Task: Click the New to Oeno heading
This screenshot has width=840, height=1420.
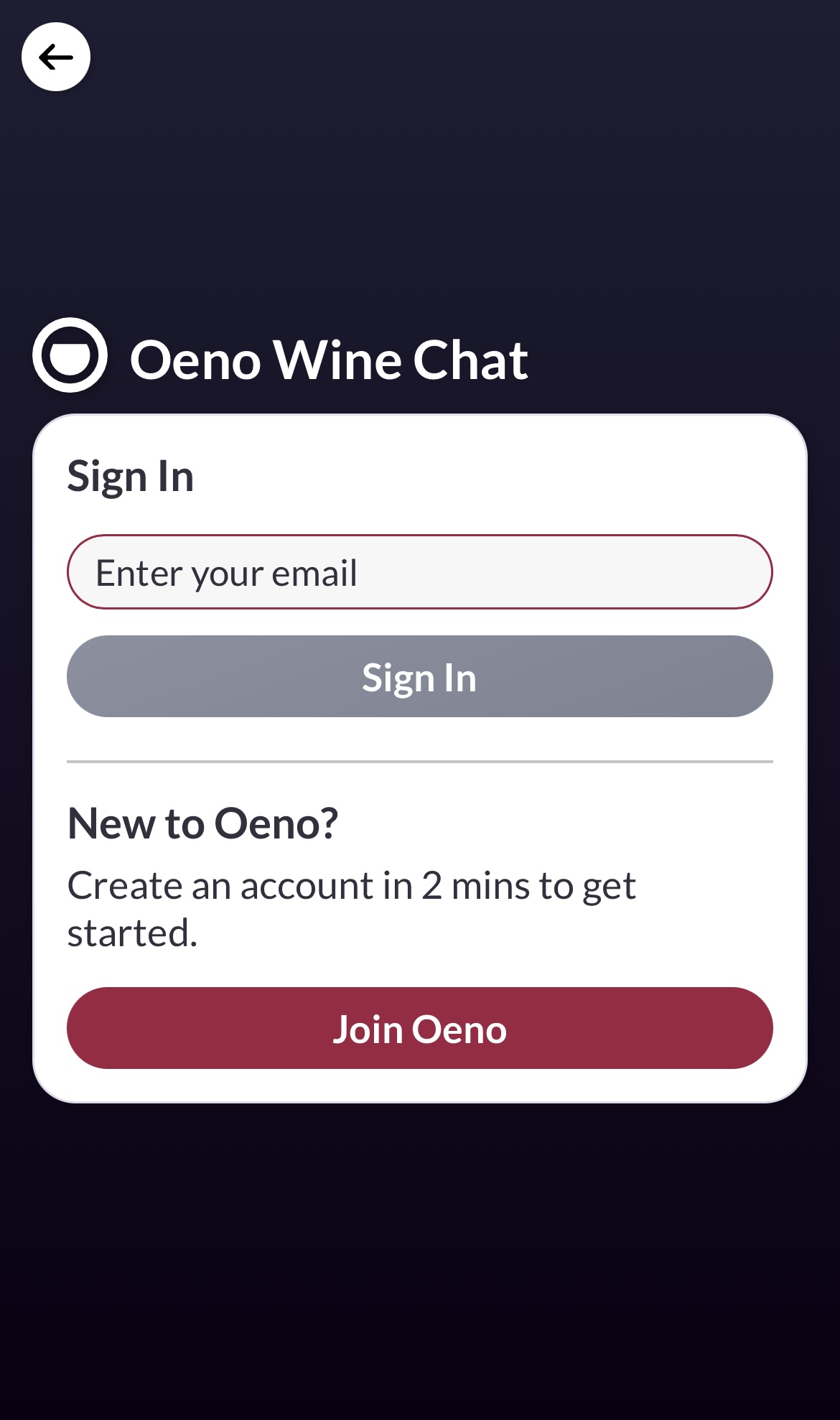Action: [203, 823]
